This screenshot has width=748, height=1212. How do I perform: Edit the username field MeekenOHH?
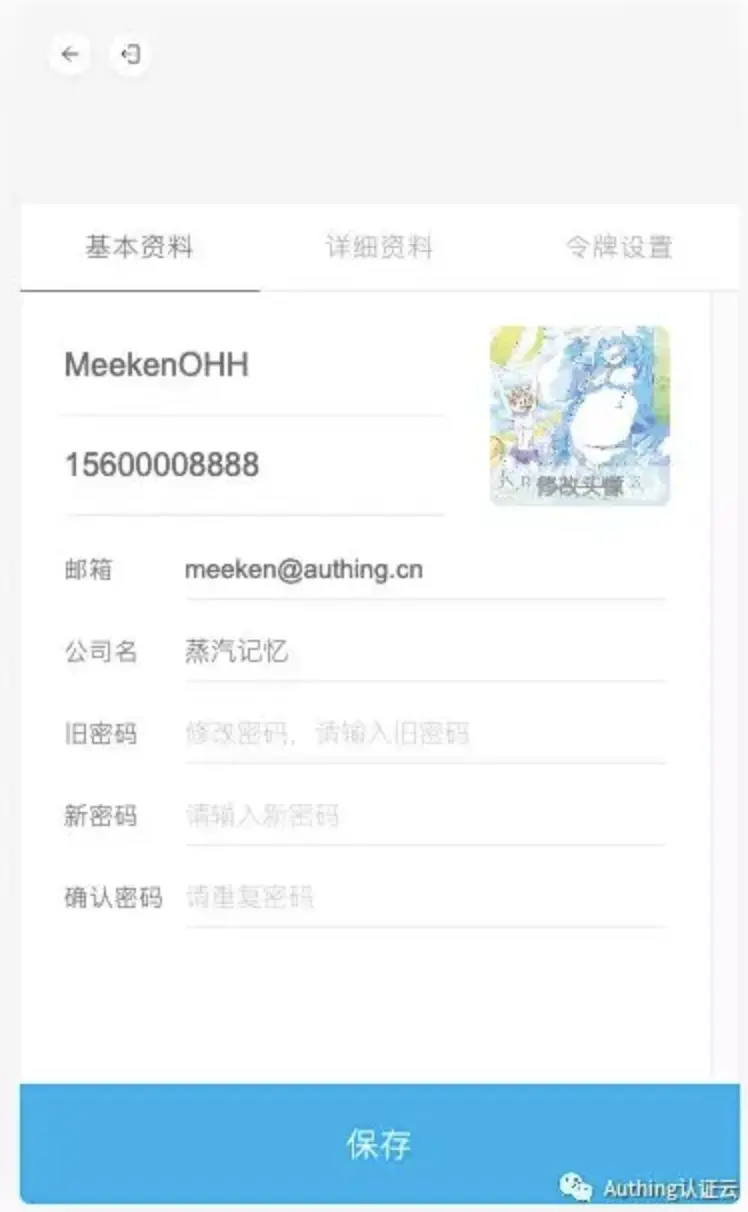pos(254,366)
